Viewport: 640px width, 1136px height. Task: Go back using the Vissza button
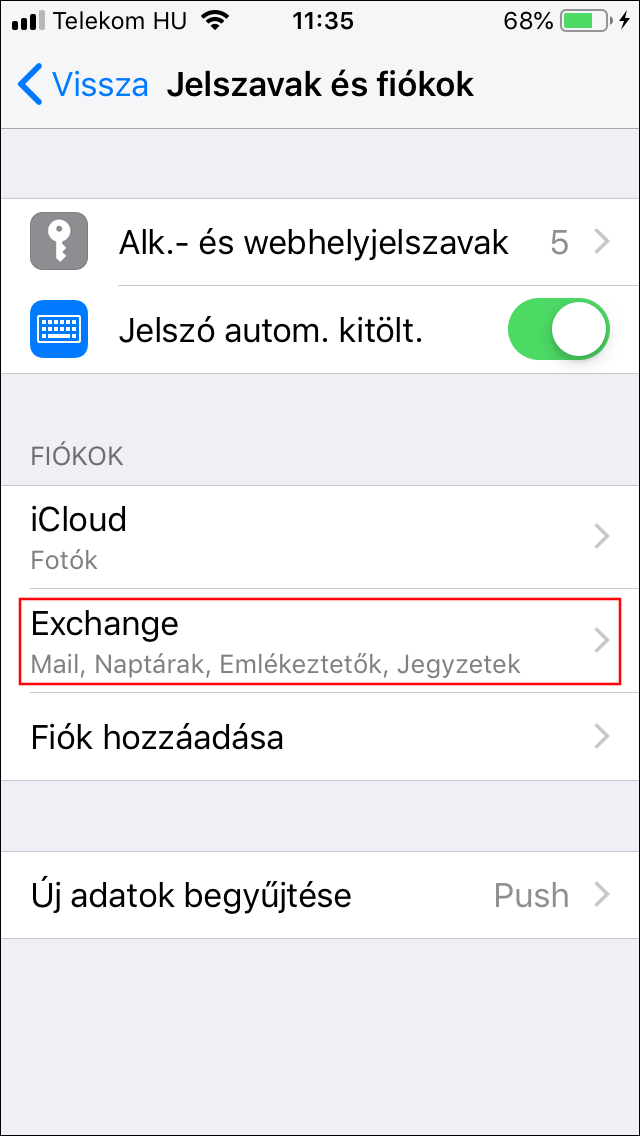point(84,85)
